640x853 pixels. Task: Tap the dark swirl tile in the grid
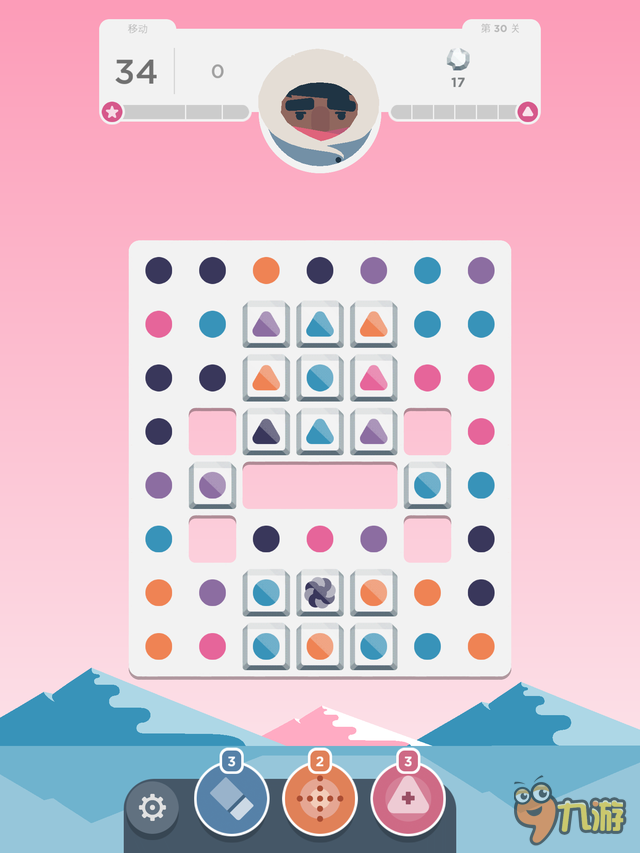point(320,593)
